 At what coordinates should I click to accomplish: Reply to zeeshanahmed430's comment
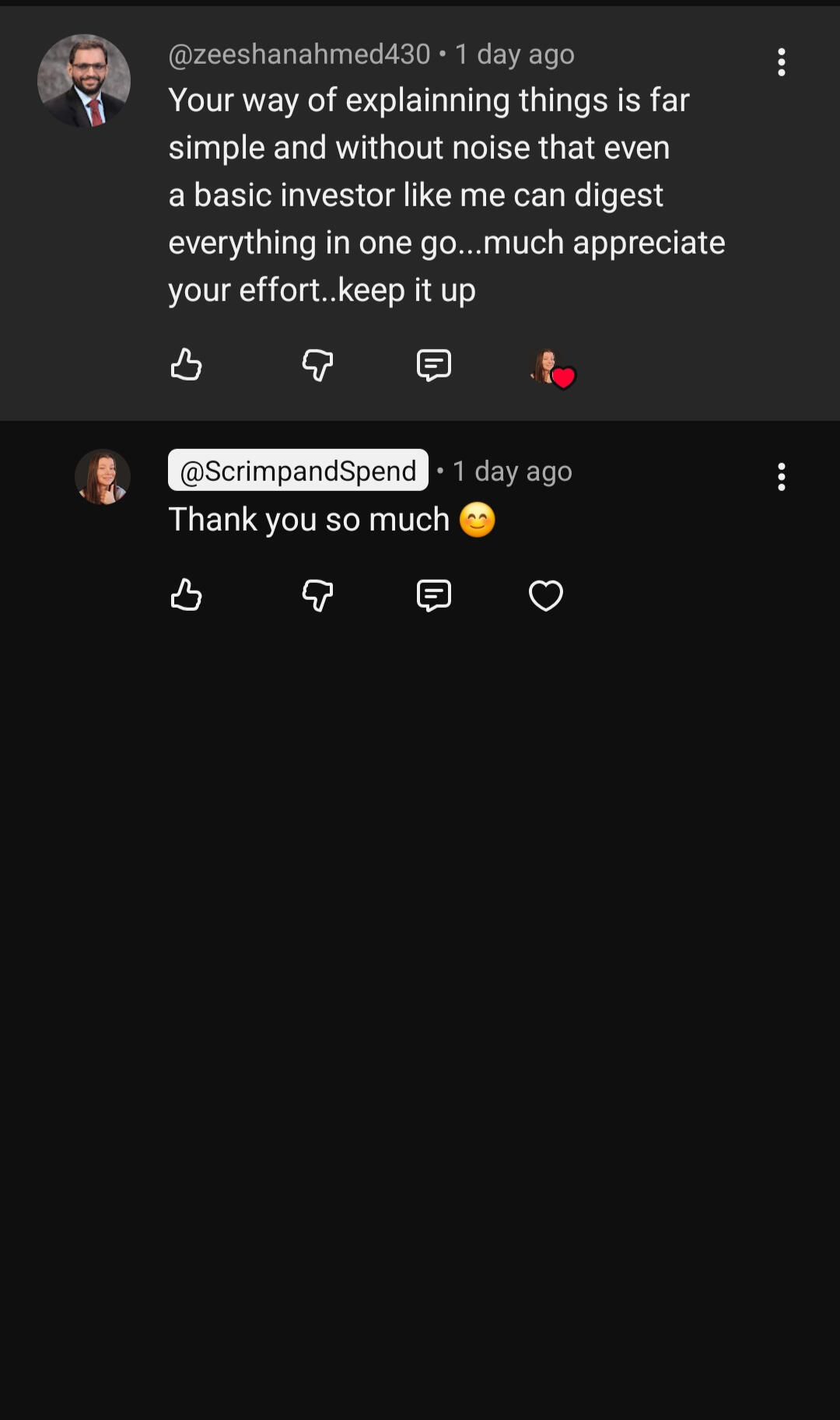pos(433,364)
